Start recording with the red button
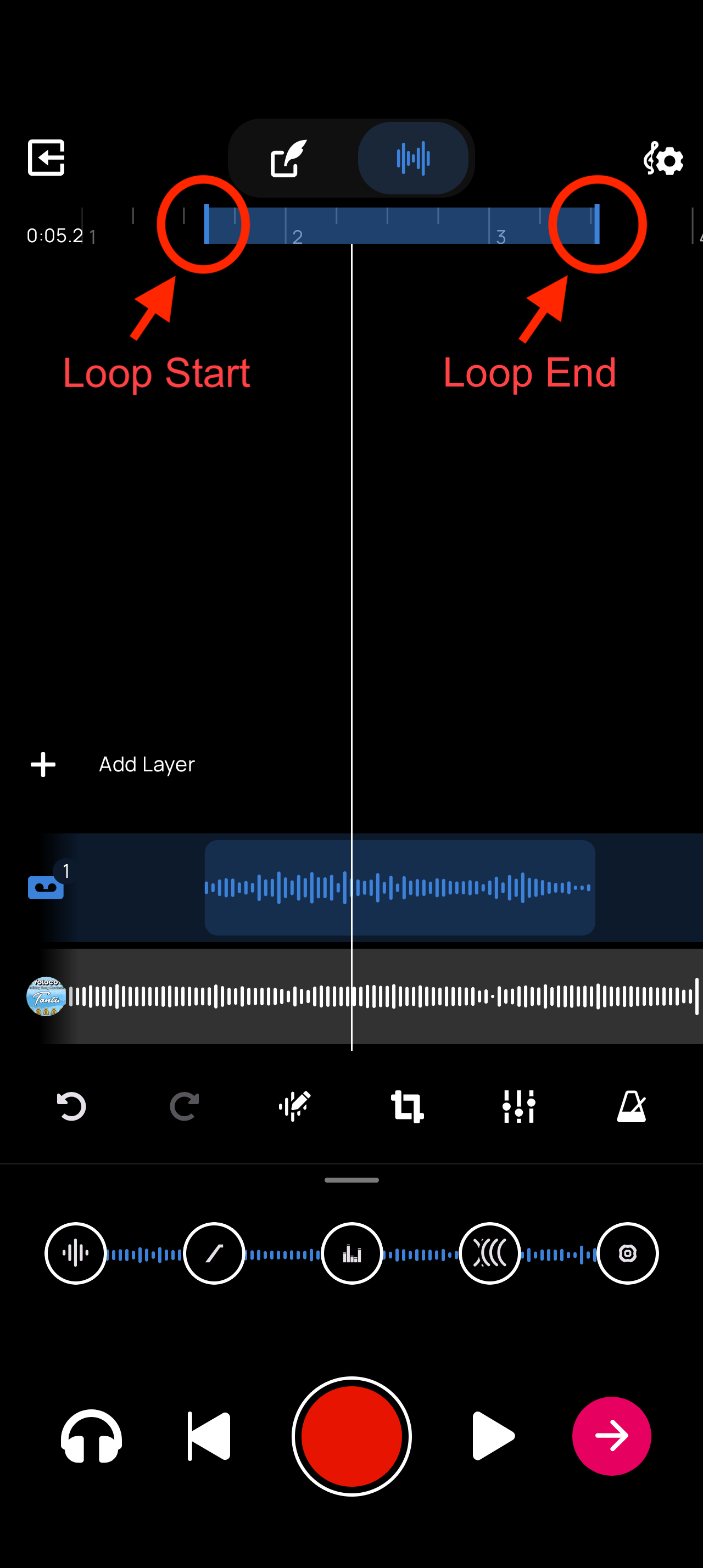The image size is (703, 1568). 352,1437
